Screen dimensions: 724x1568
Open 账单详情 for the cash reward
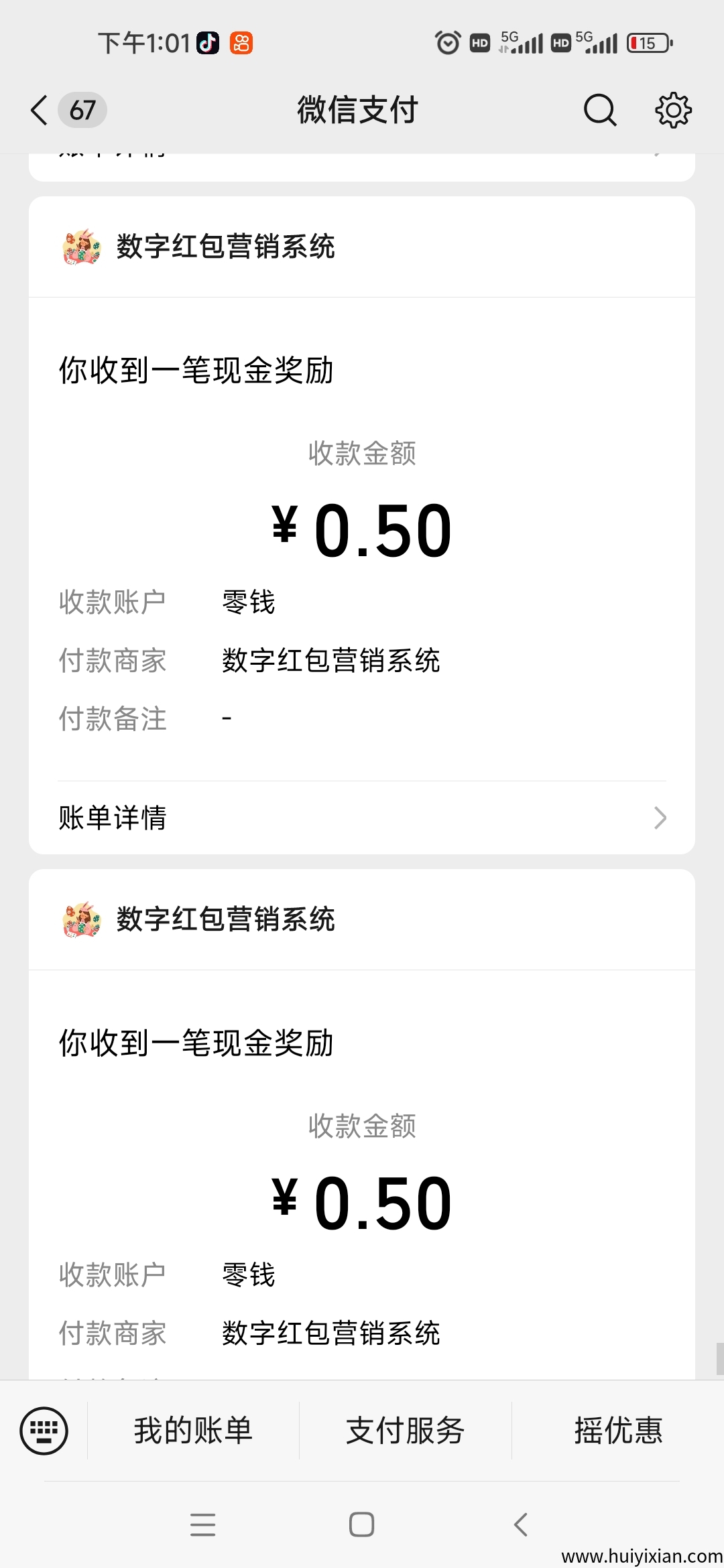[362, 818]
